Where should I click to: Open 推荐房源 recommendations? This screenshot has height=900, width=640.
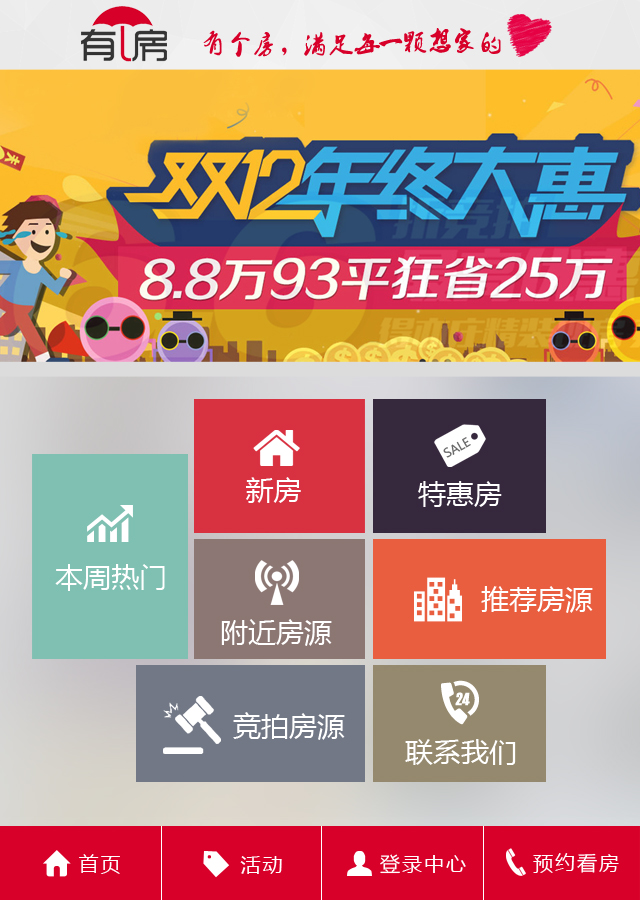(489, 599)
